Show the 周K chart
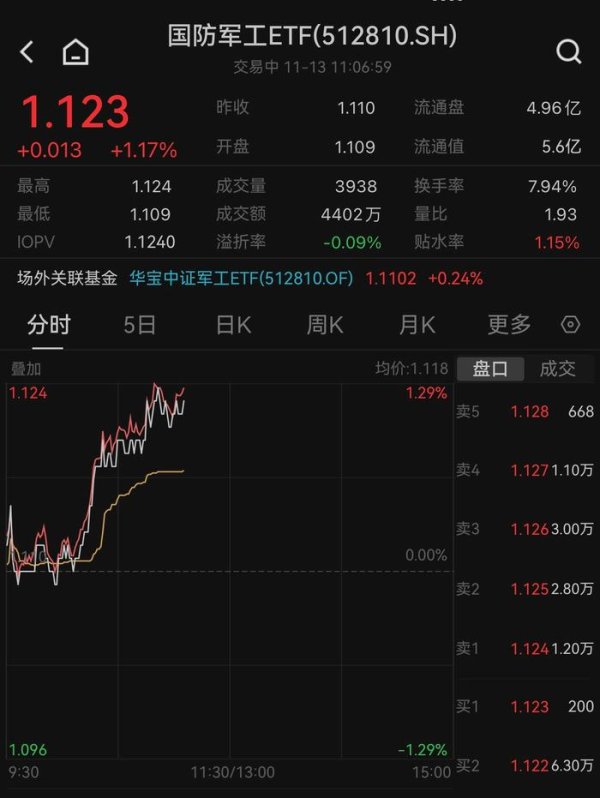This screenshot has height=798, width=600. [324, 325]
